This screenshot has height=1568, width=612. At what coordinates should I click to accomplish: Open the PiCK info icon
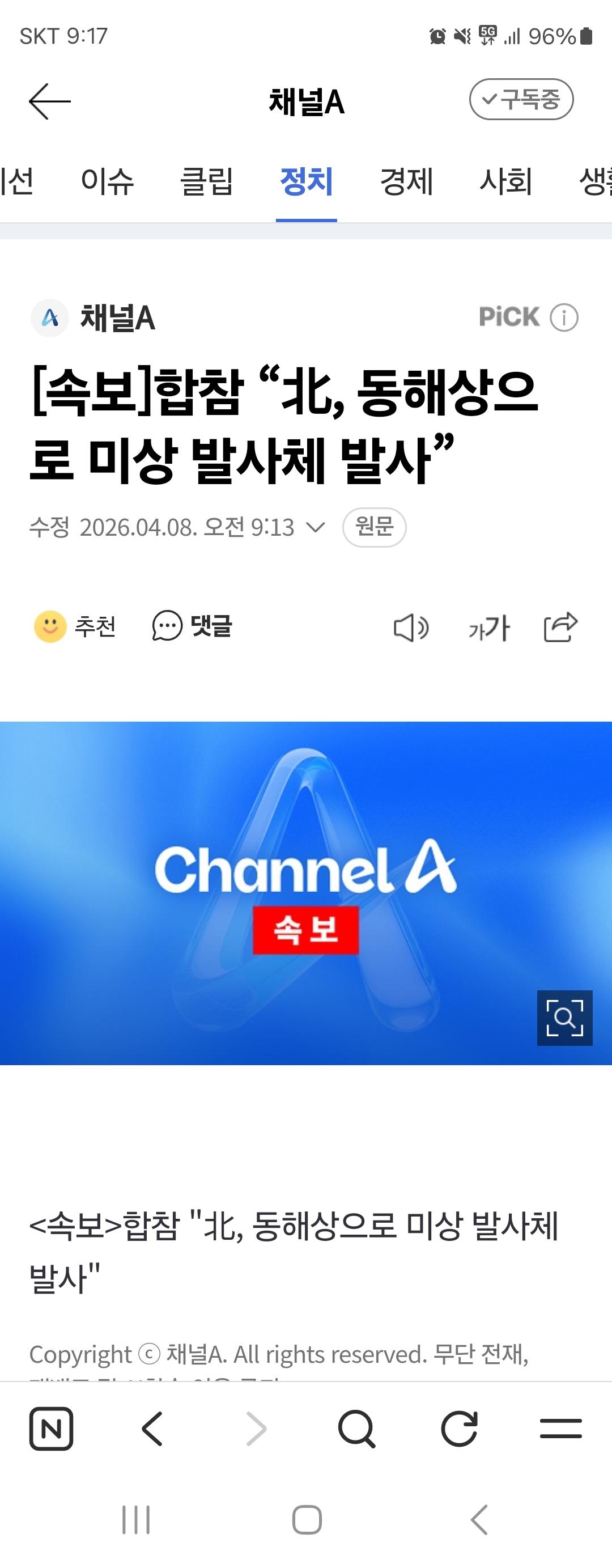(564, 318)
